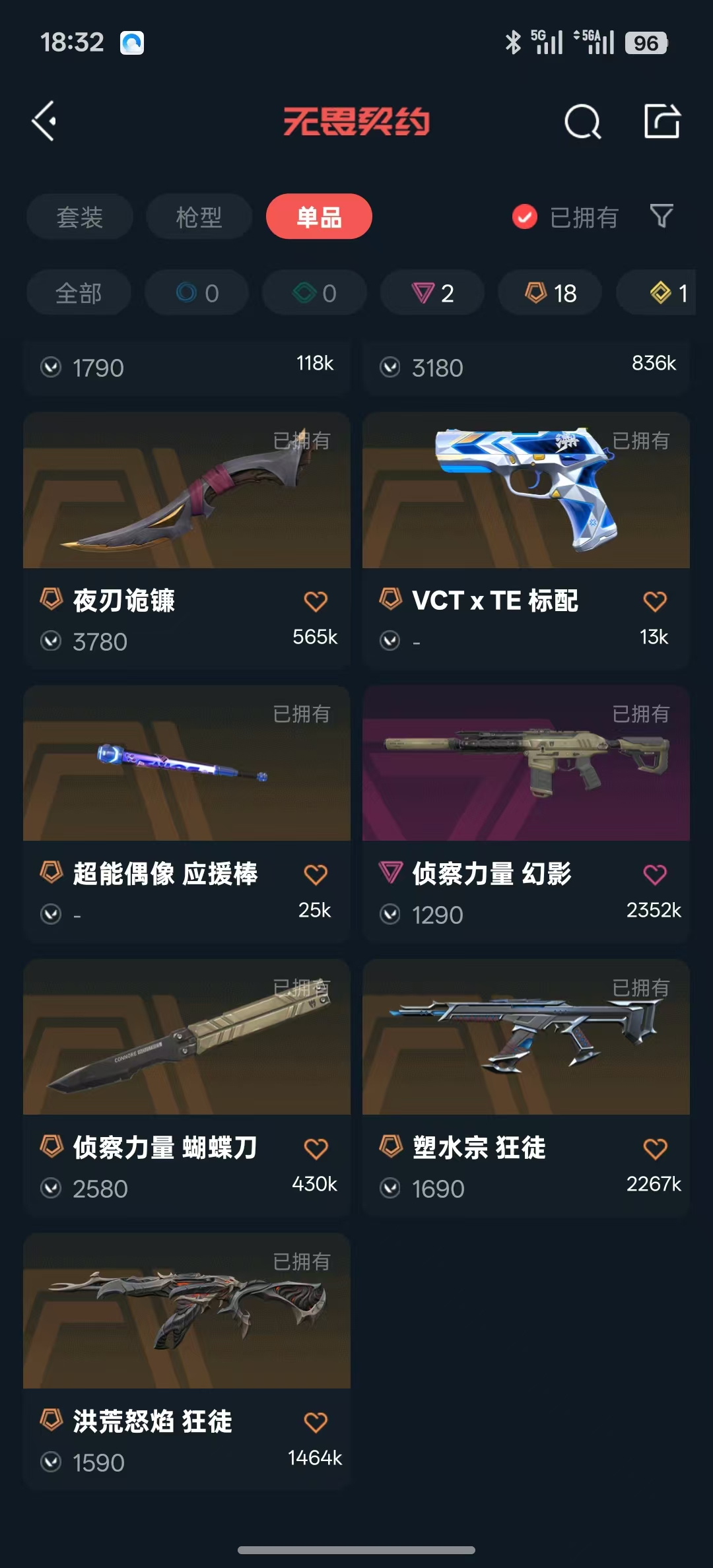
Task: Open the search icon
Action: point(582,121)
